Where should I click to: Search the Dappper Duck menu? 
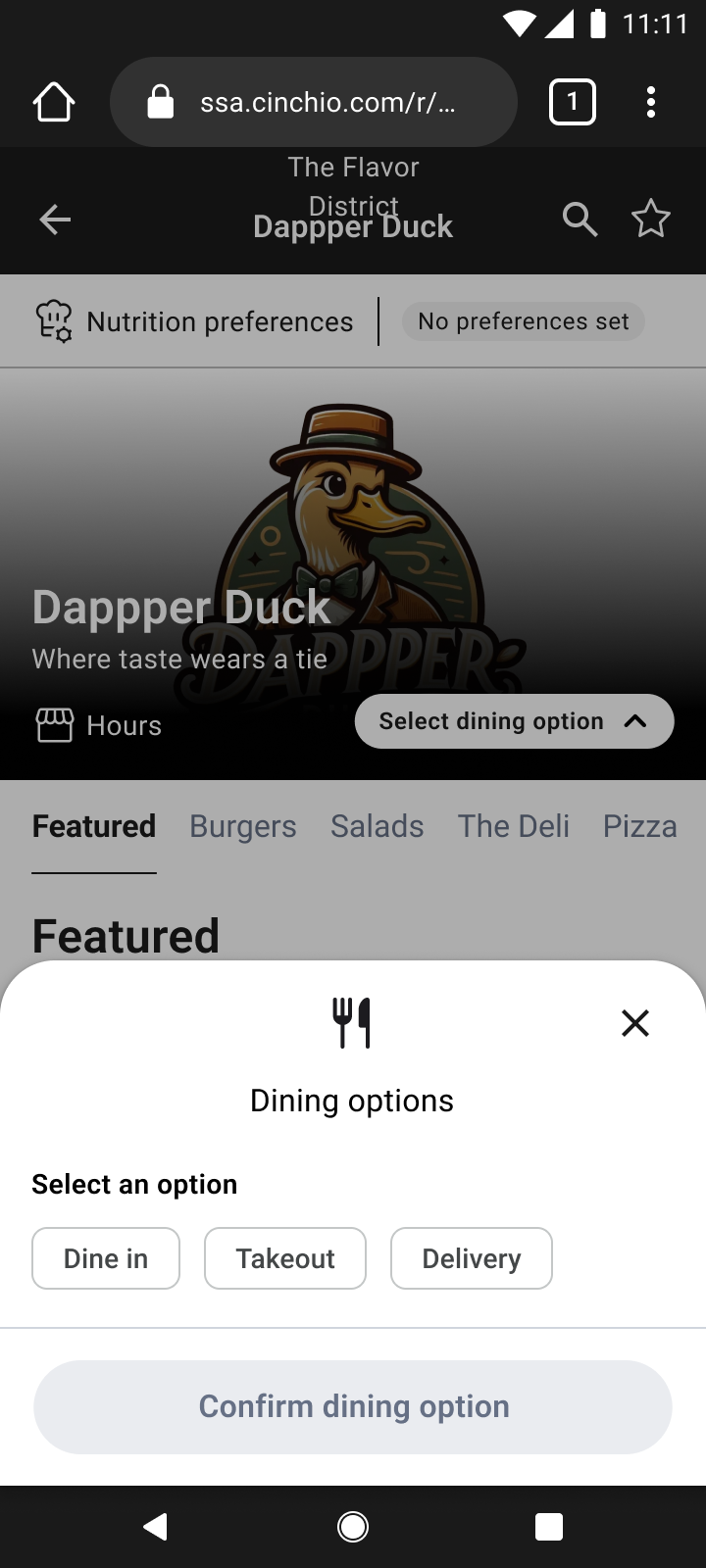[580, 220]
